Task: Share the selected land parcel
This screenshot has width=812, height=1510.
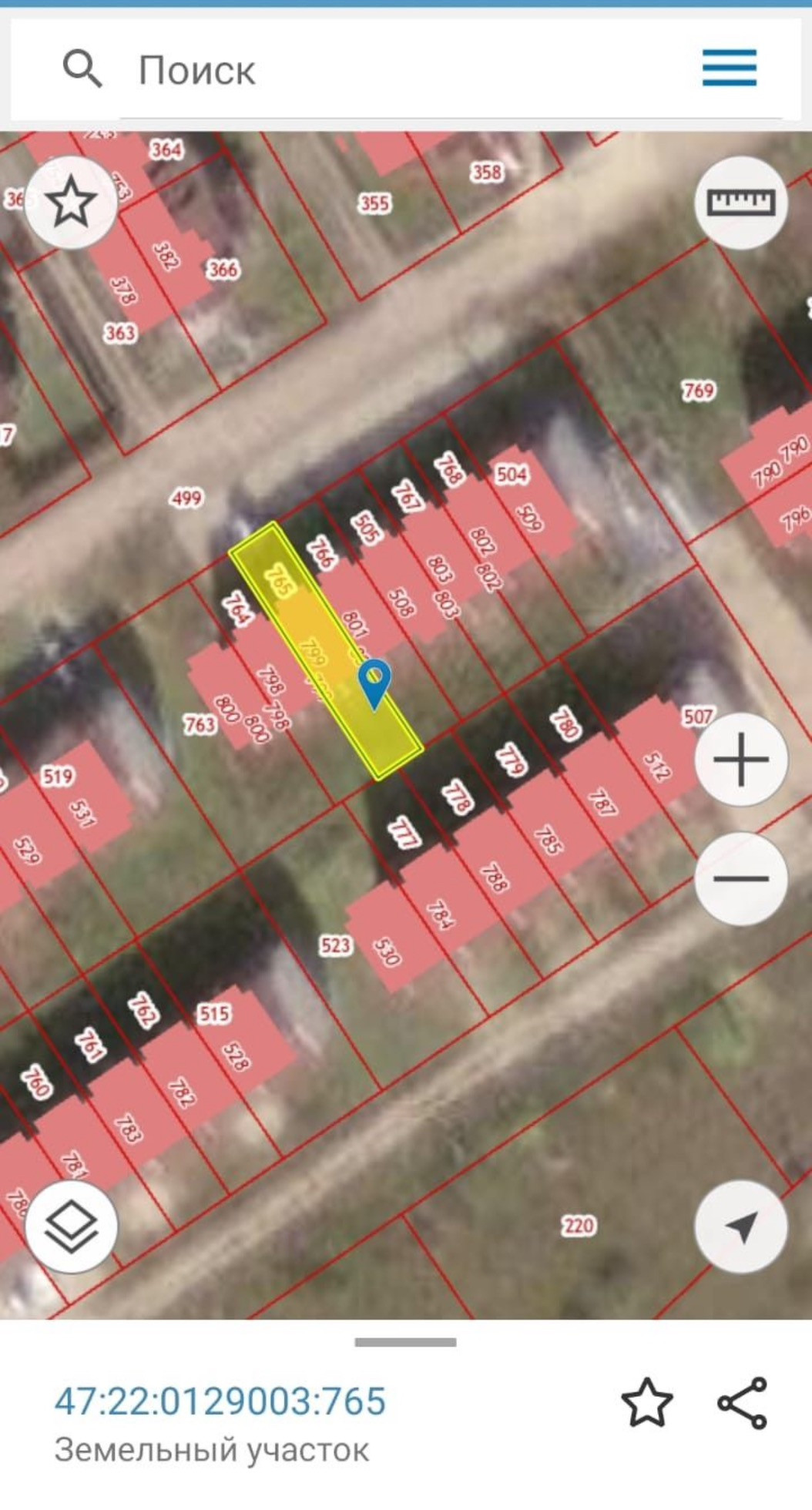Action: click(743, 1403)
